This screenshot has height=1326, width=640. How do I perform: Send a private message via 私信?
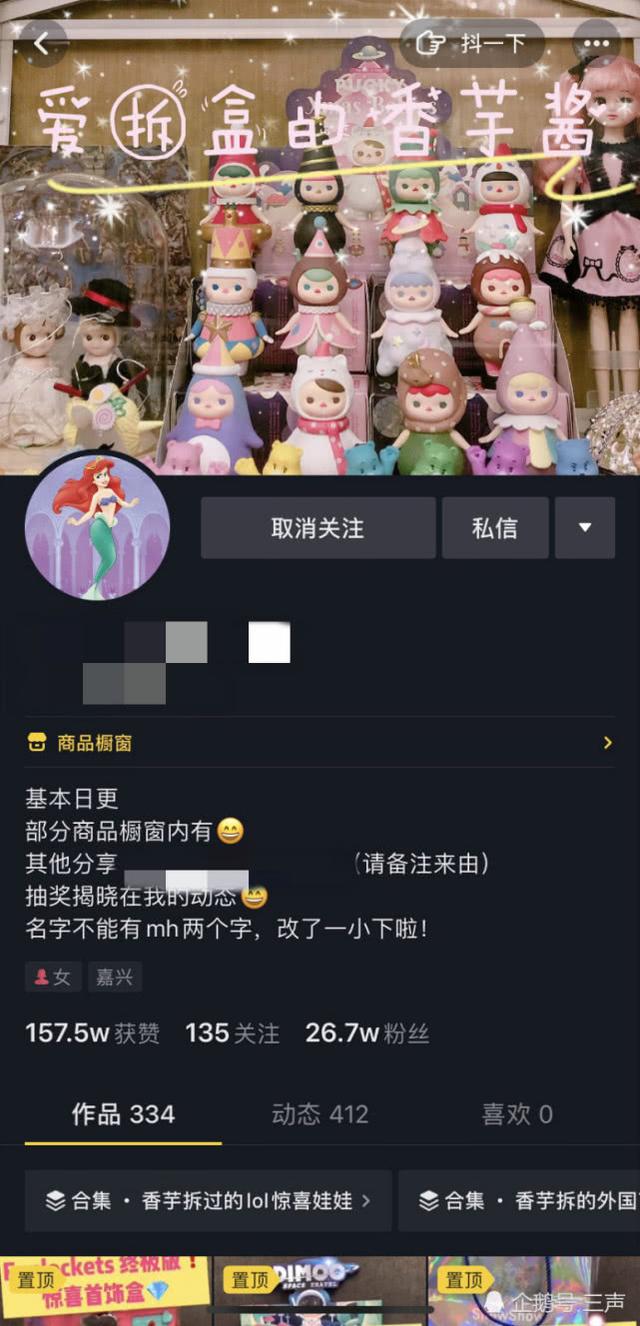(x=495, y=528)
